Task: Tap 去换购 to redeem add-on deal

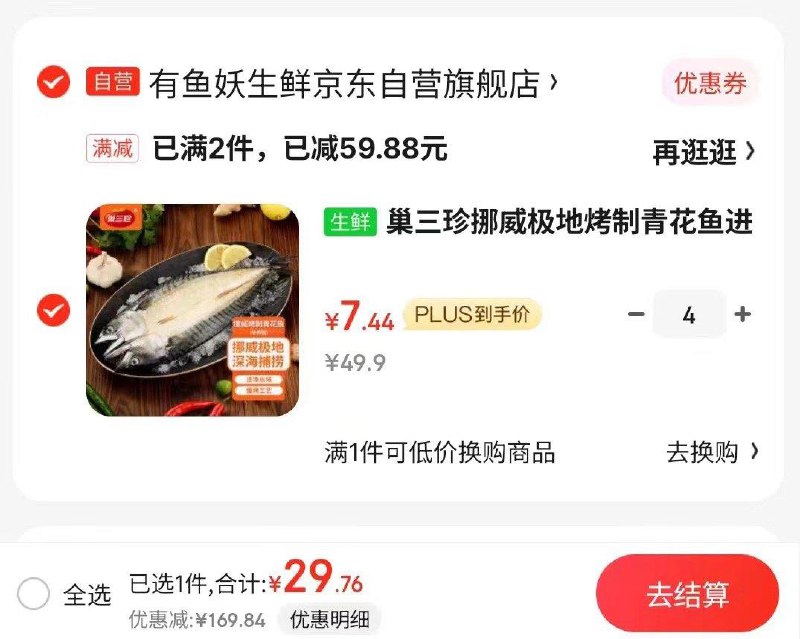Action: coord(712,452)
